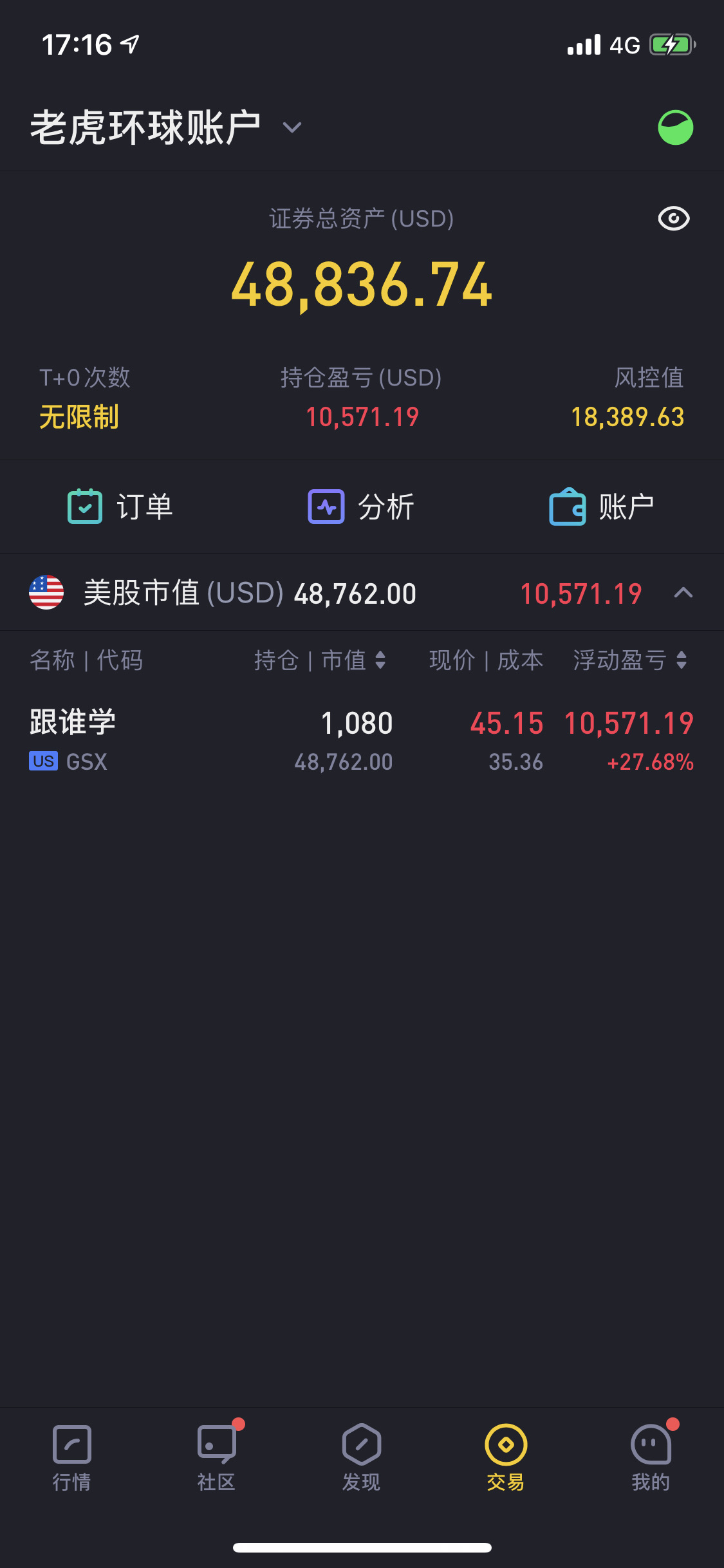Hide asset values with the eye icon
Viewport: 724px width, 1568px height.
point(674,219)
